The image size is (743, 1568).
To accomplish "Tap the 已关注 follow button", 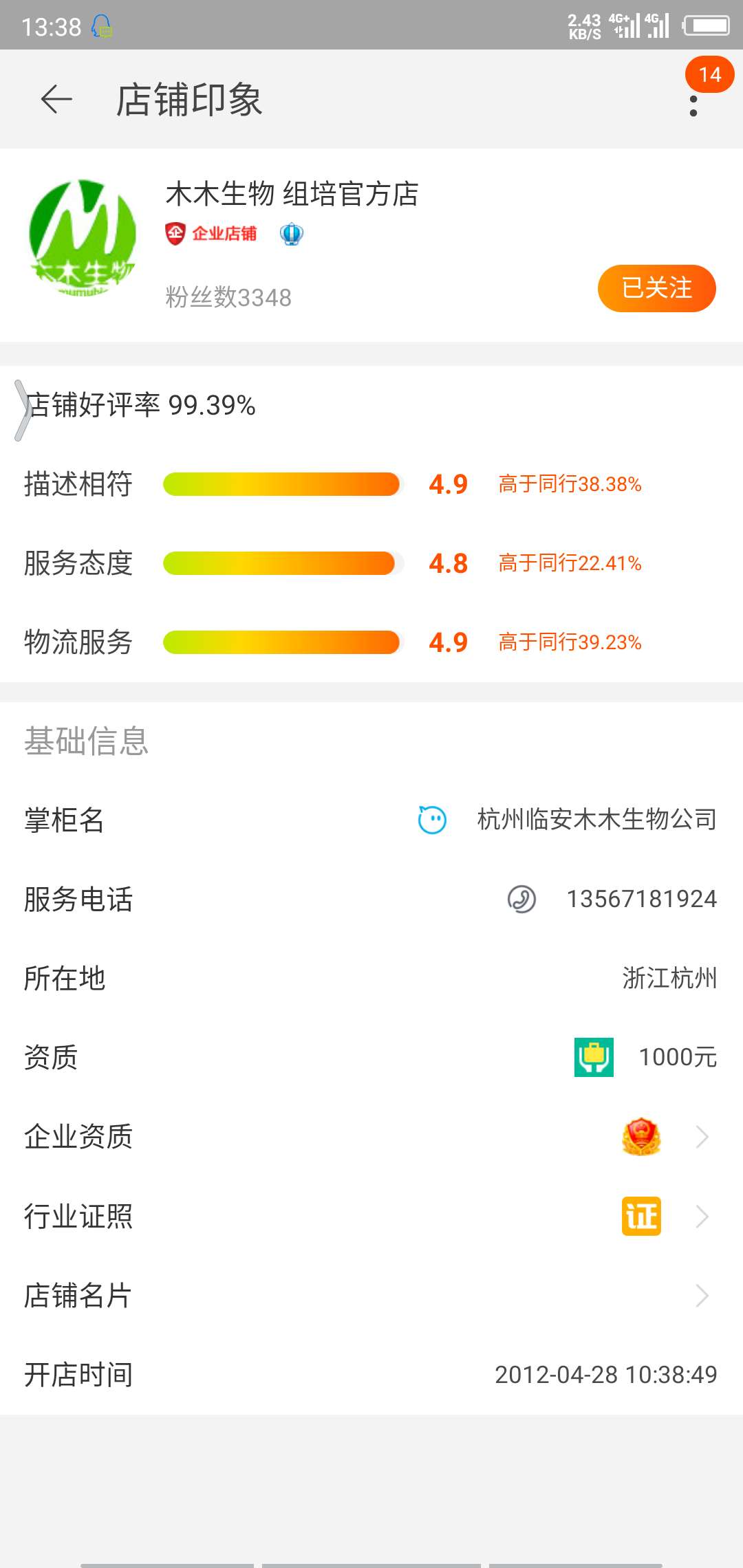I will point(656,288).
